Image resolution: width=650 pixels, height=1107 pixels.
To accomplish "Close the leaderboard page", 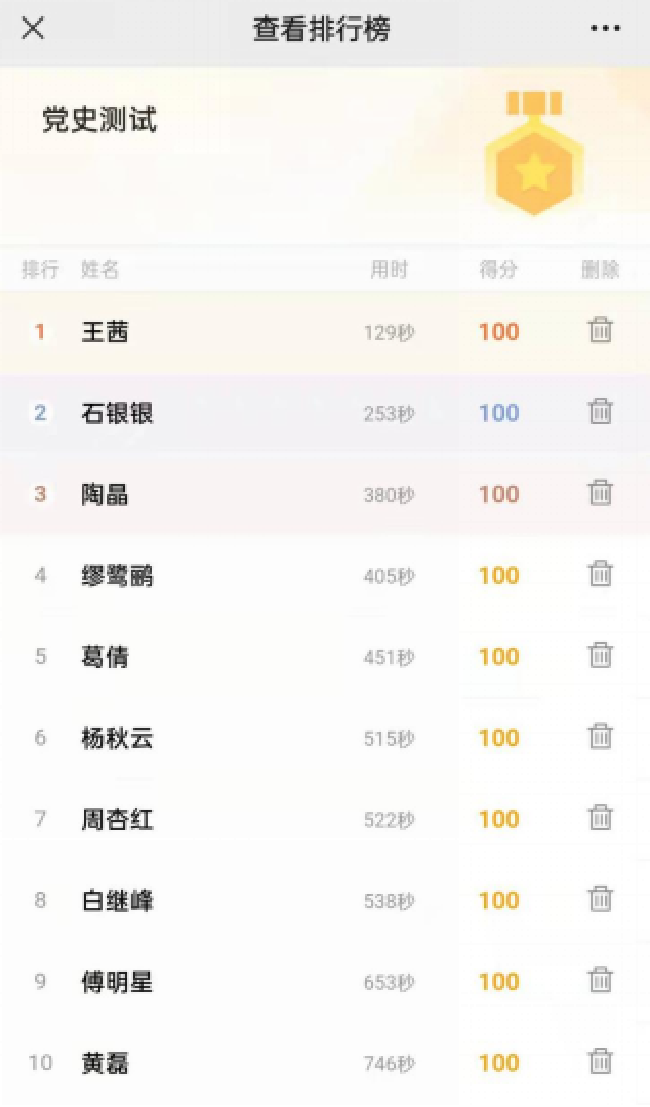I will click(x=33, y=29).
